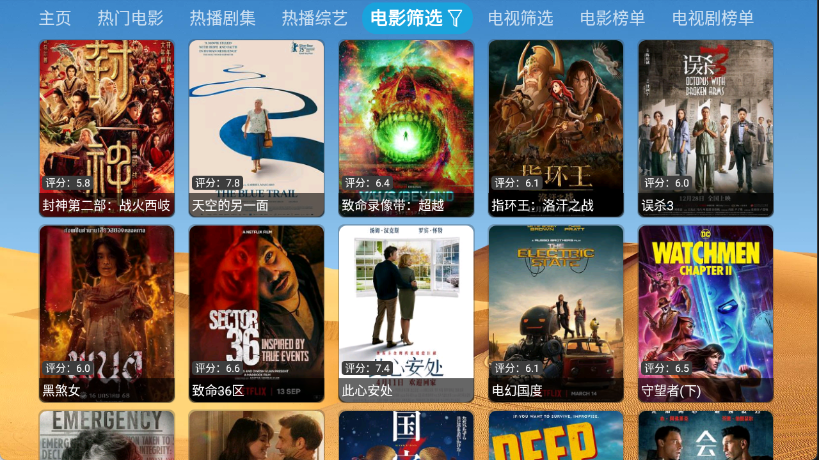This screenshot has height=460, width=819.
Task: Open the 电视剧榜单 tab
Action: tap(713, 18)
